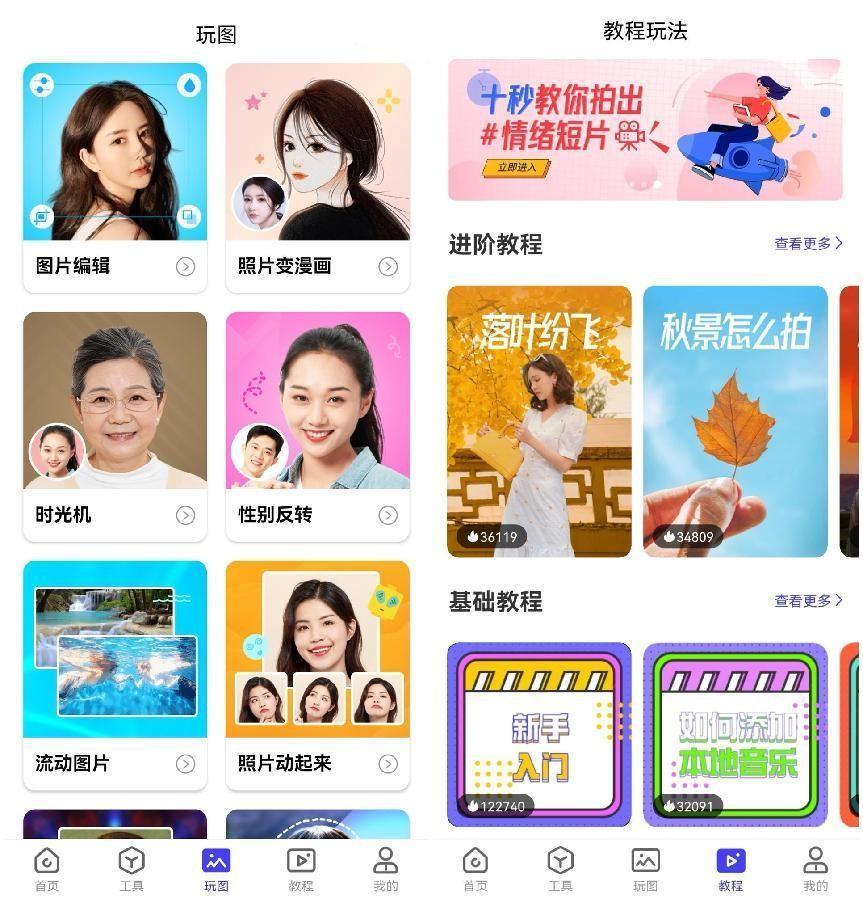Expand 流动图片 using its chevron icon
863x903 pixels.
click(x=186, y=764)
